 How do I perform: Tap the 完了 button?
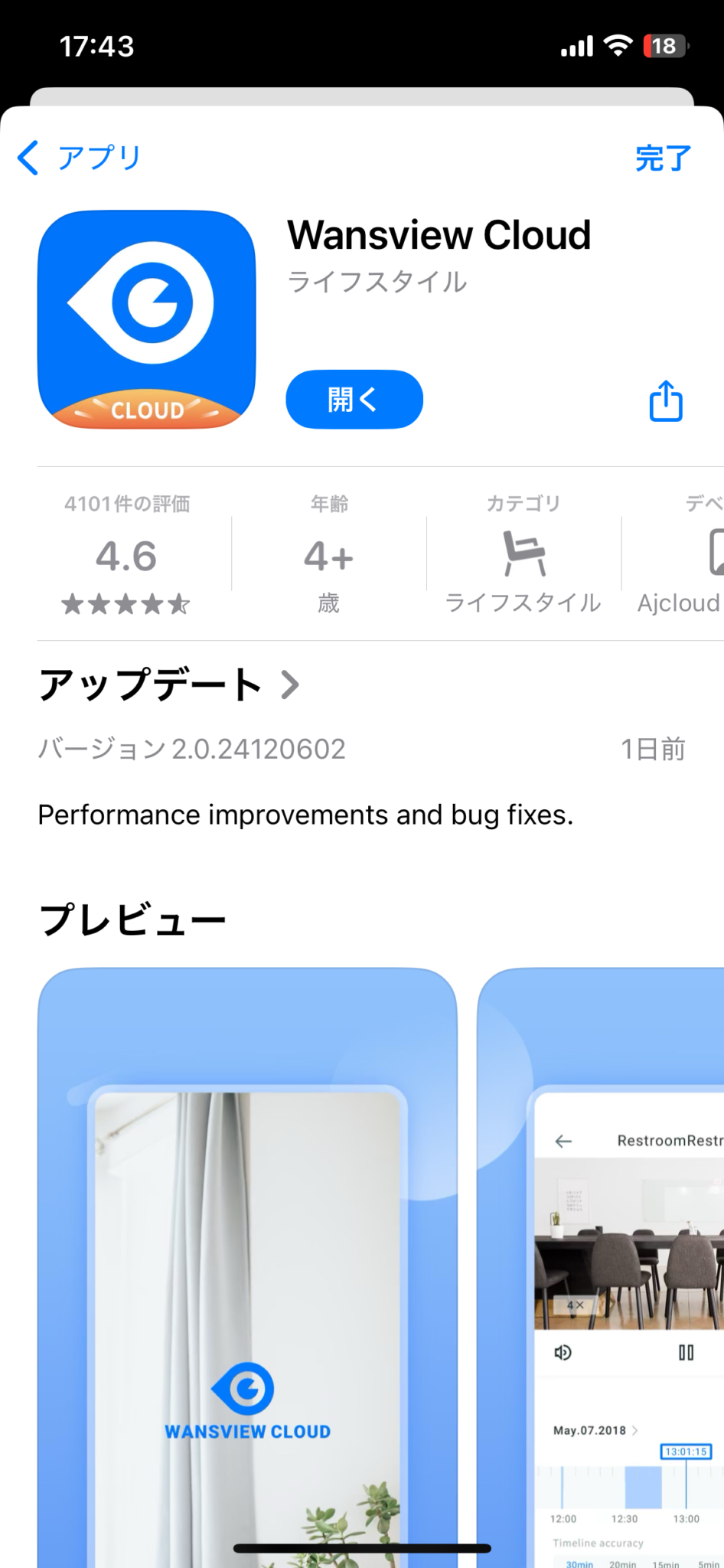[x=661, y=158]
